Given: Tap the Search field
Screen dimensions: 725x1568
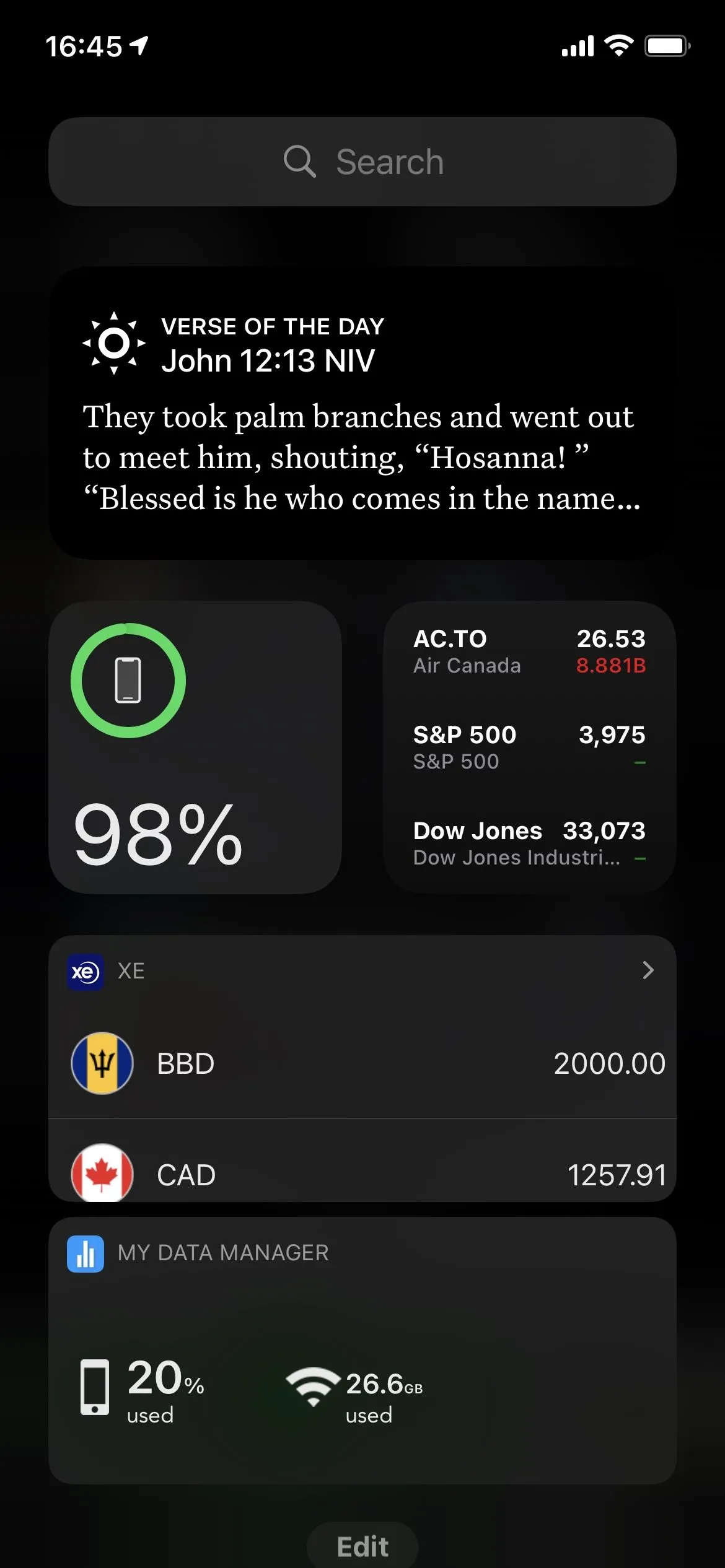Looking at the screenshot, I should [x=362, y=162].
